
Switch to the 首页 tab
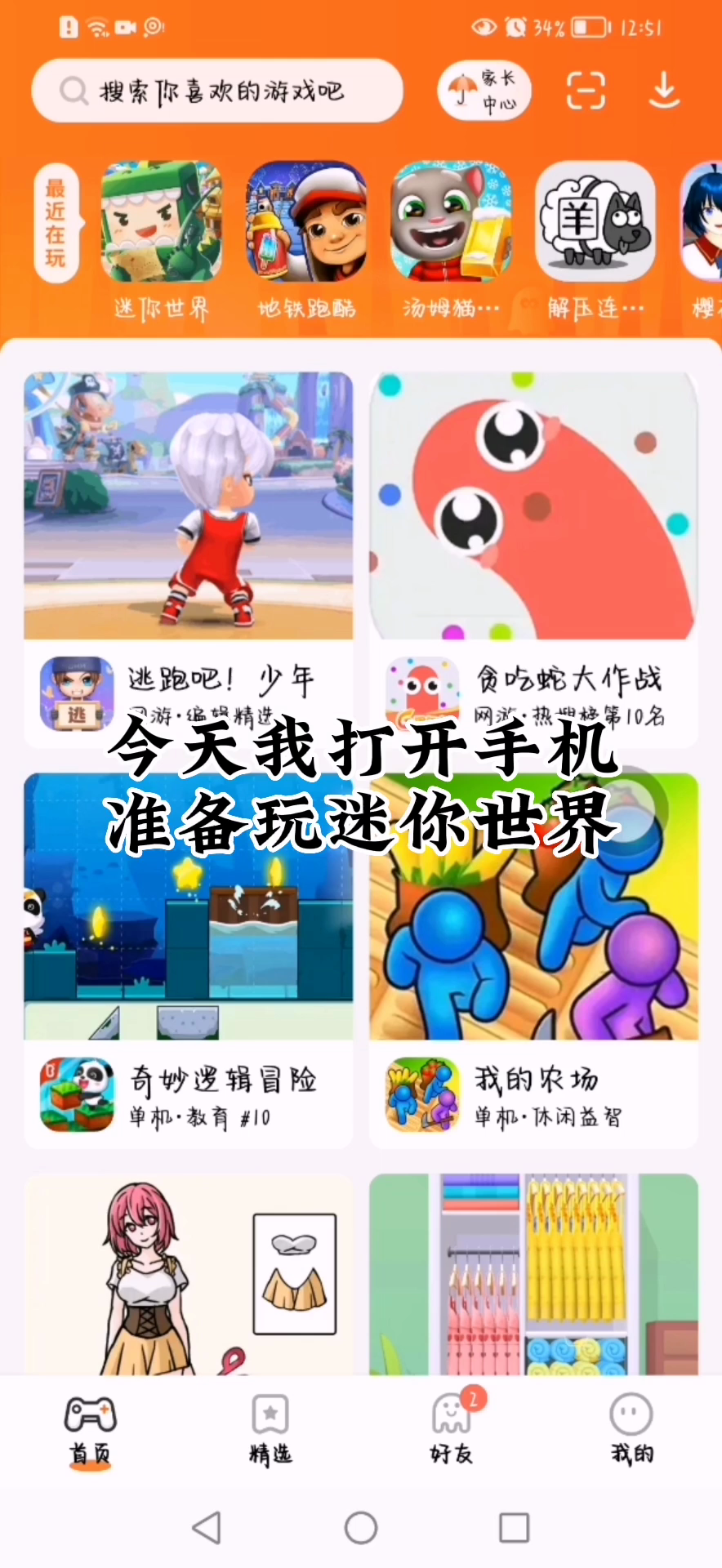[x=90, y=1429]
